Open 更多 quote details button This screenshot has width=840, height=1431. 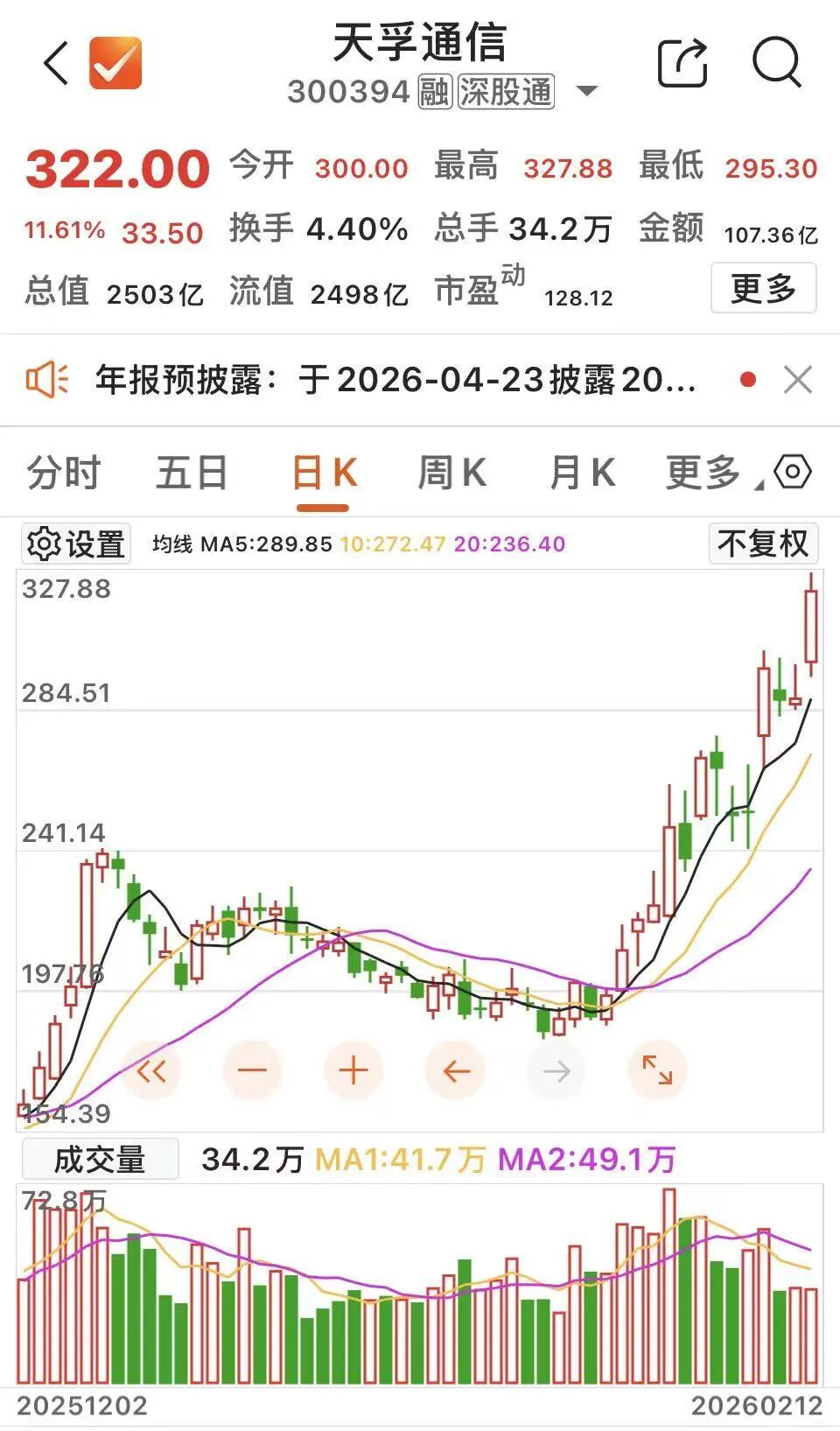click(762, 287)
